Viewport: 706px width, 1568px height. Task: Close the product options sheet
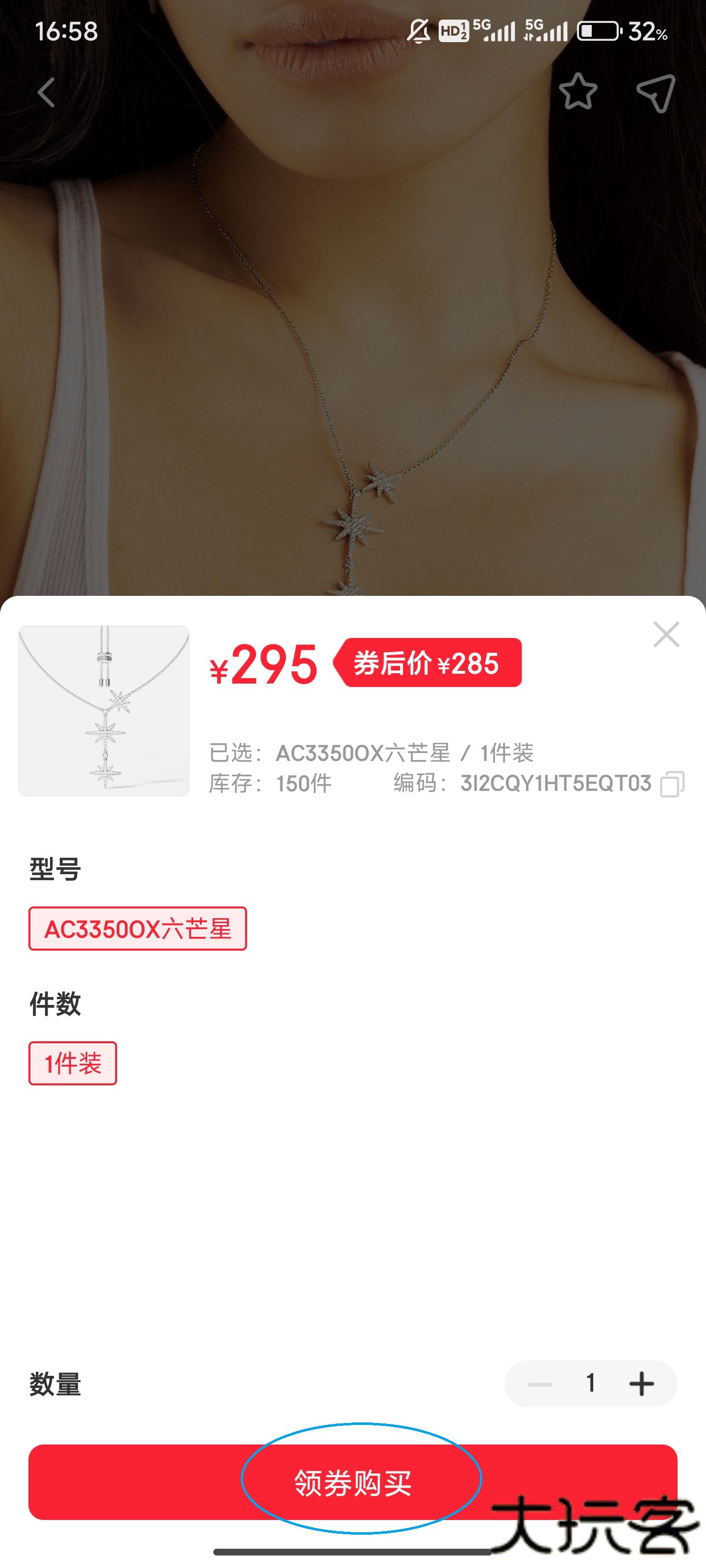tap(666, 634)
